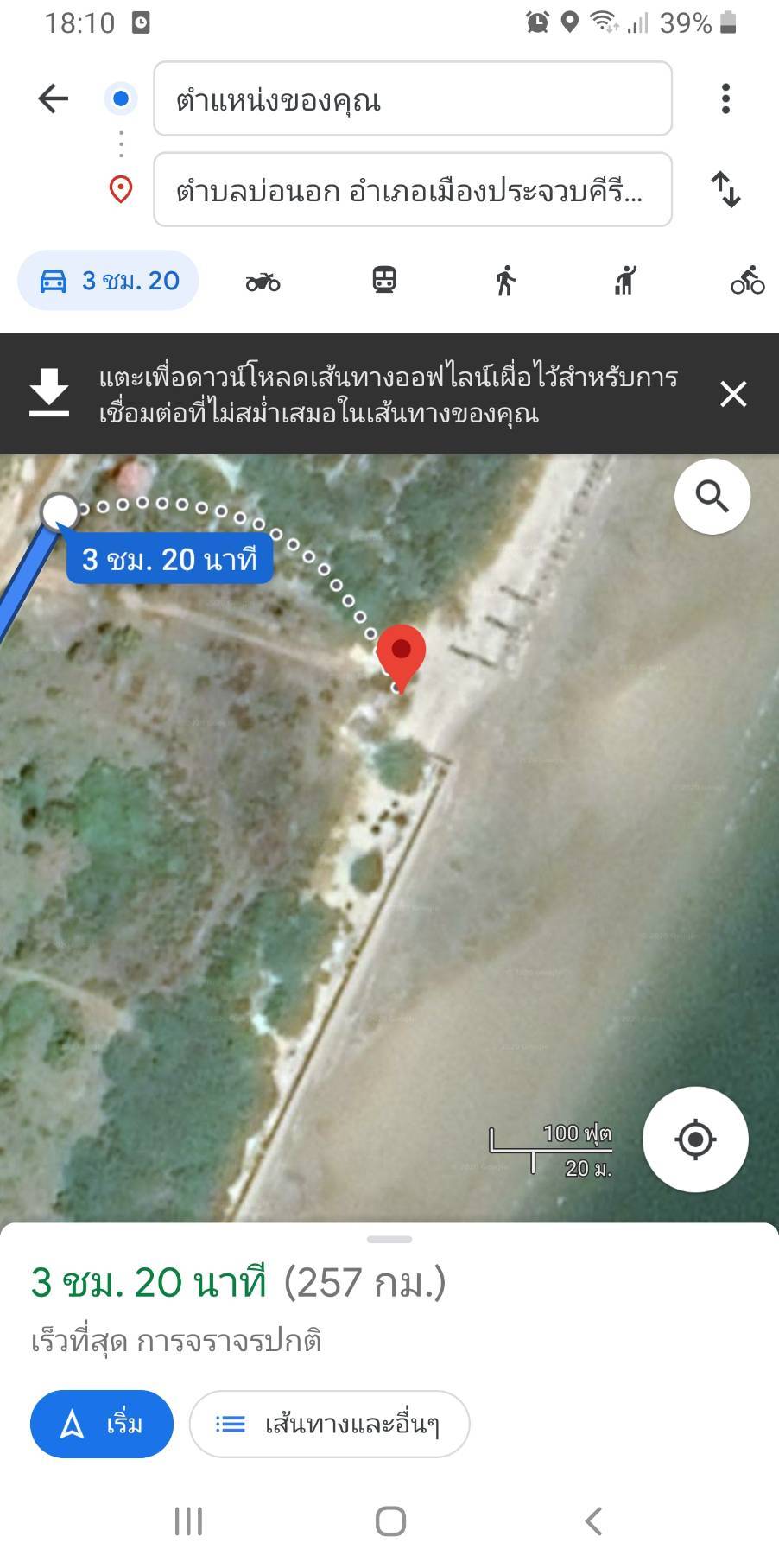Switch to ride-hailing travel mode
This screenshot has width=779, height=1568.
(625, 281)
